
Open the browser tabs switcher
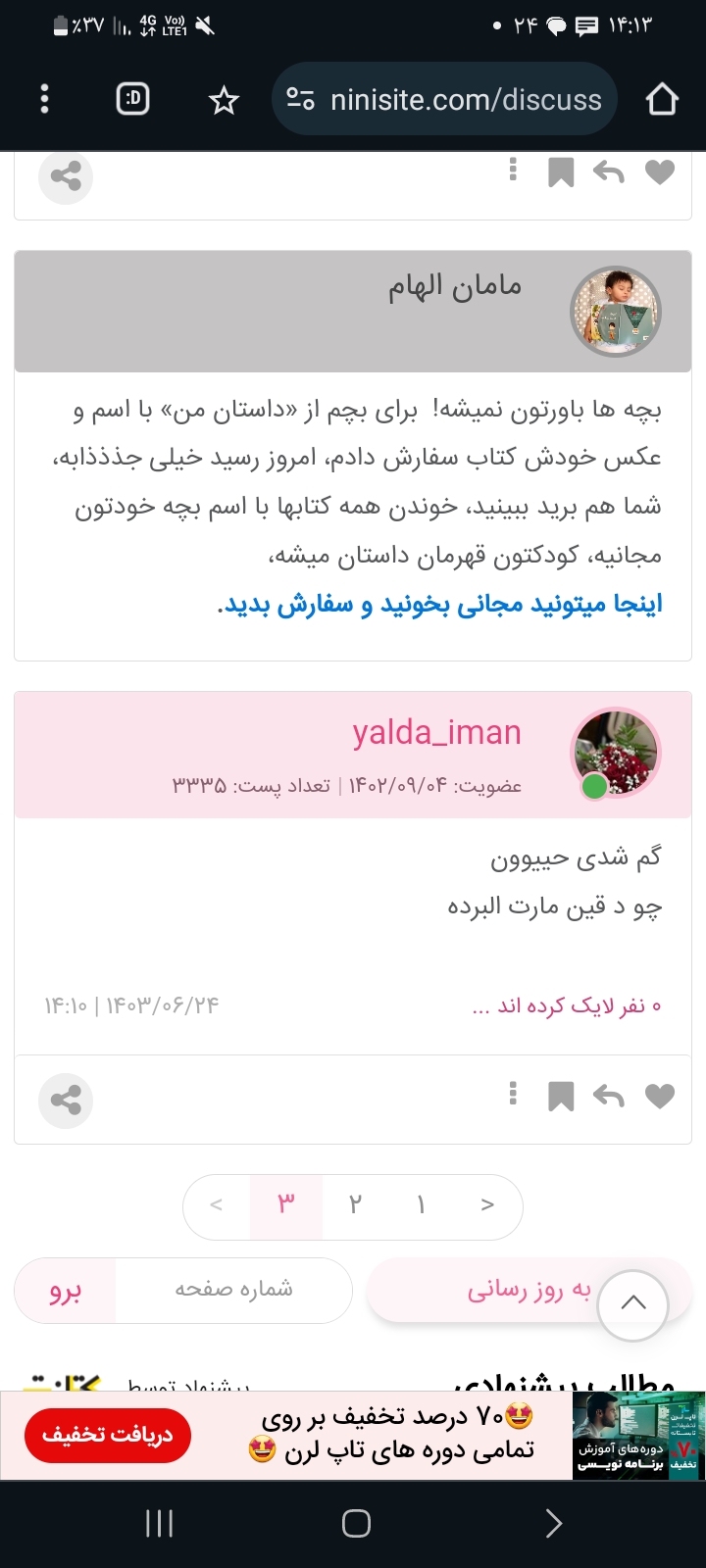pos(133,99)
